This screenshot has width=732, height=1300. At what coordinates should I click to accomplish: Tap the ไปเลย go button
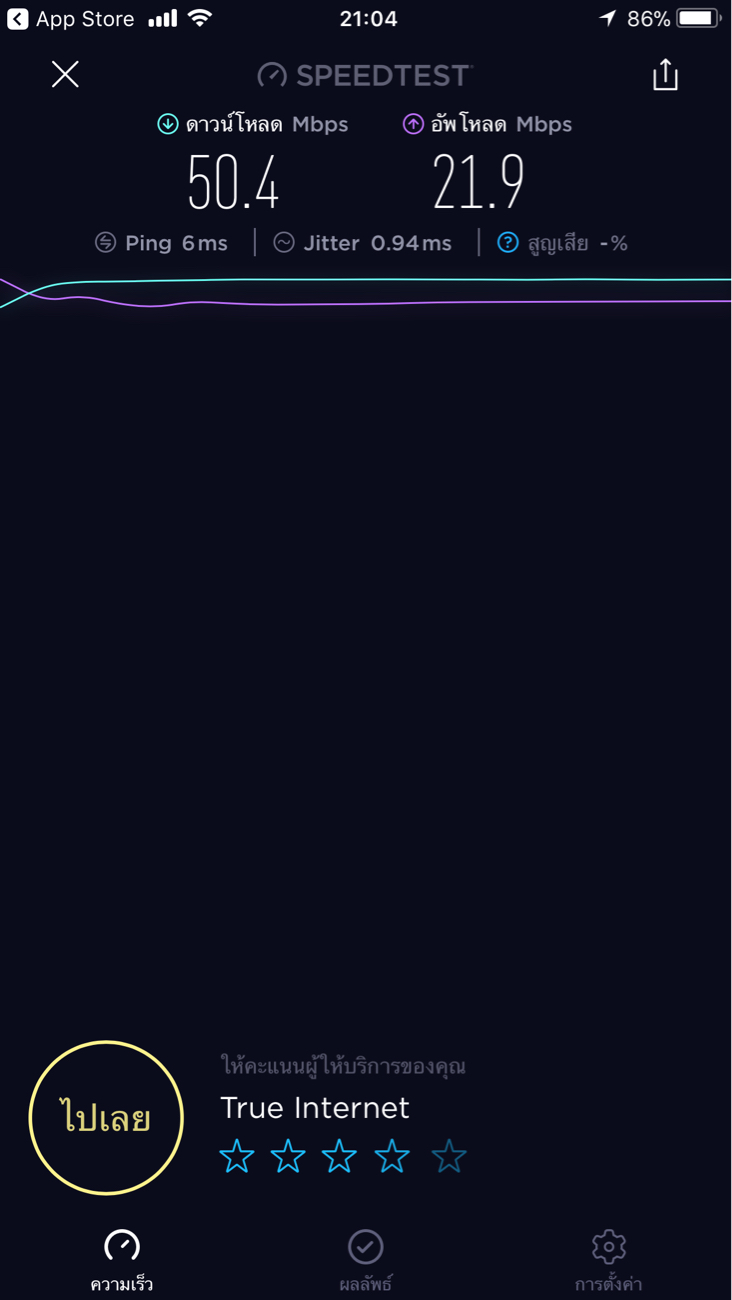tap(106, 1117)
